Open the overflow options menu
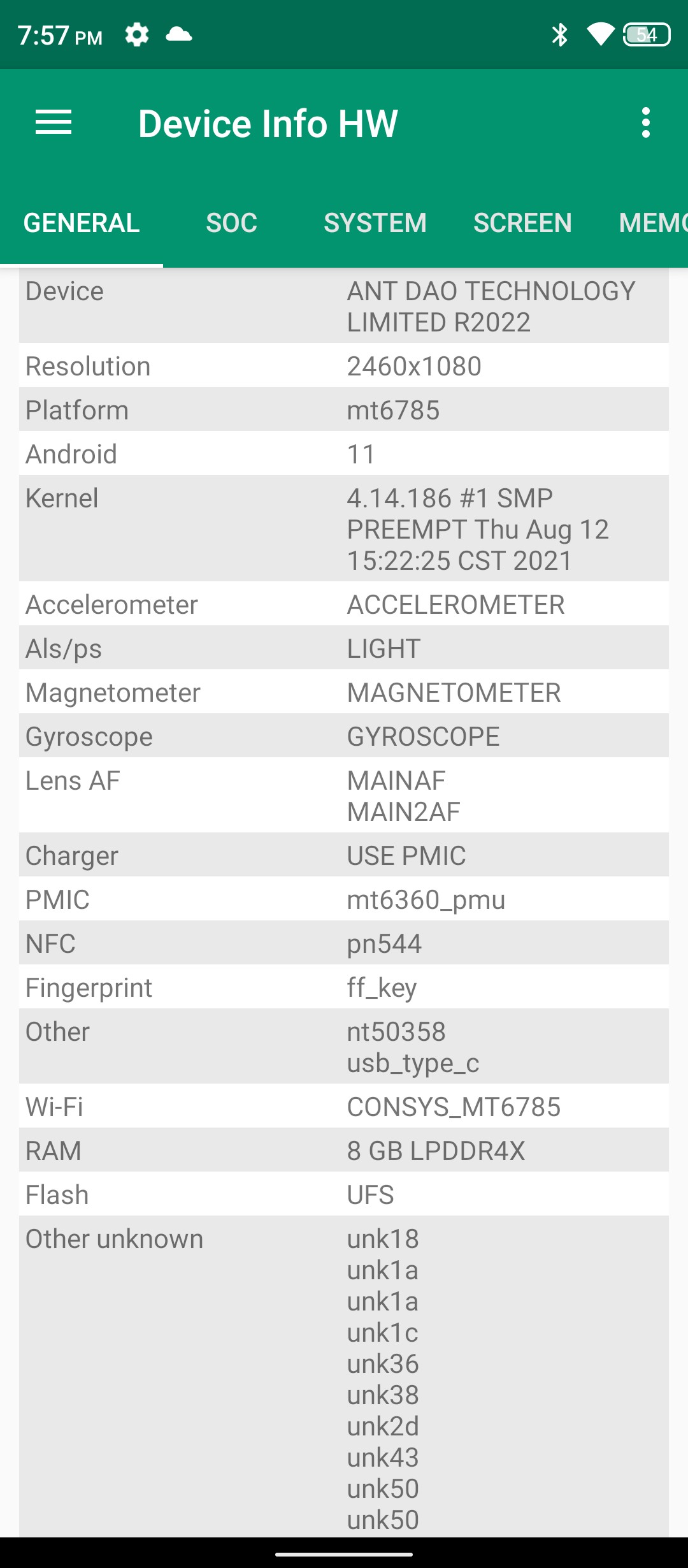Image resolution: width=688 pixels, height=1568 pixels. pyautogui.click(x=645, y=122)
